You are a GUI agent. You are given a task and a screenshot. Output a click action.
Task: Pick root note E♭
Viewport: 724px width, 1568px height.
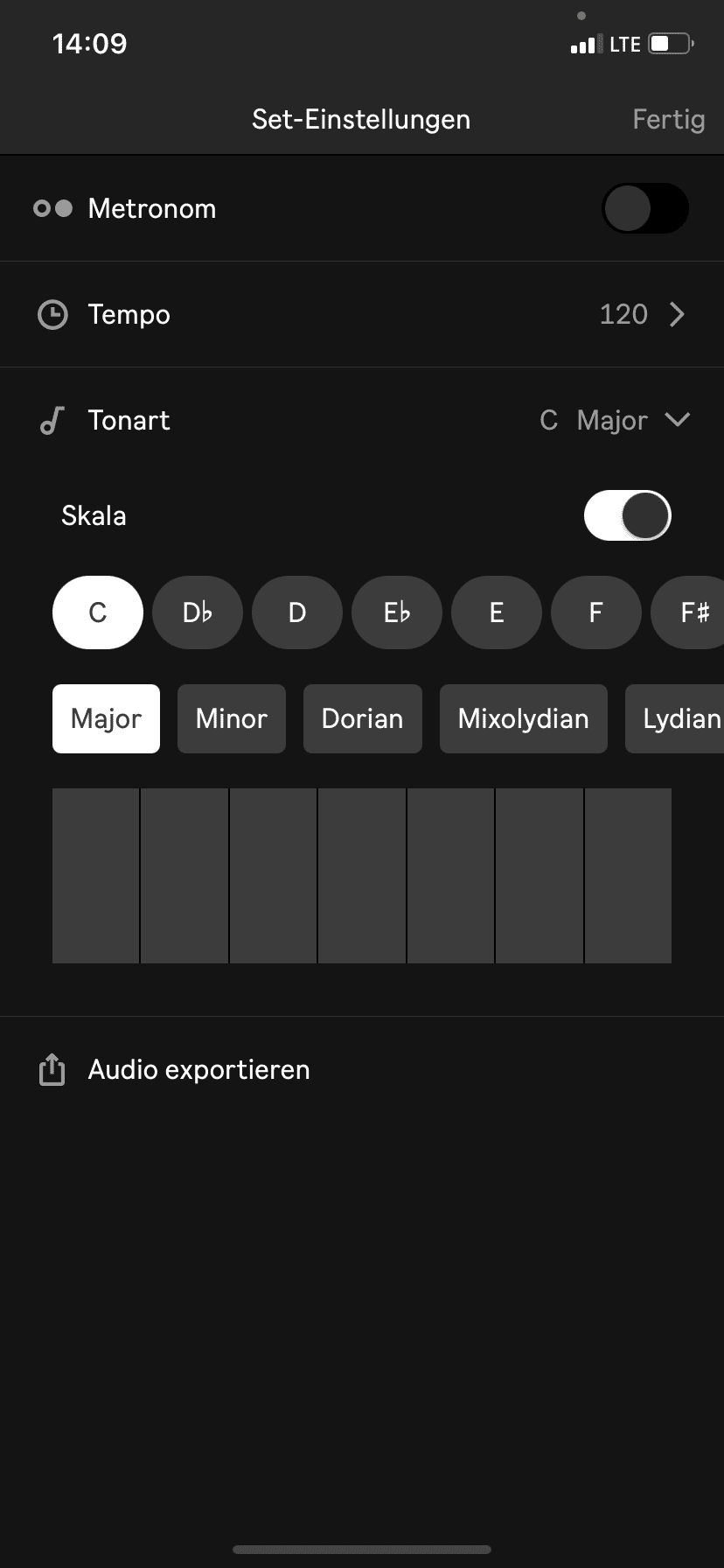pyautogui.click(x=397, y=612)
